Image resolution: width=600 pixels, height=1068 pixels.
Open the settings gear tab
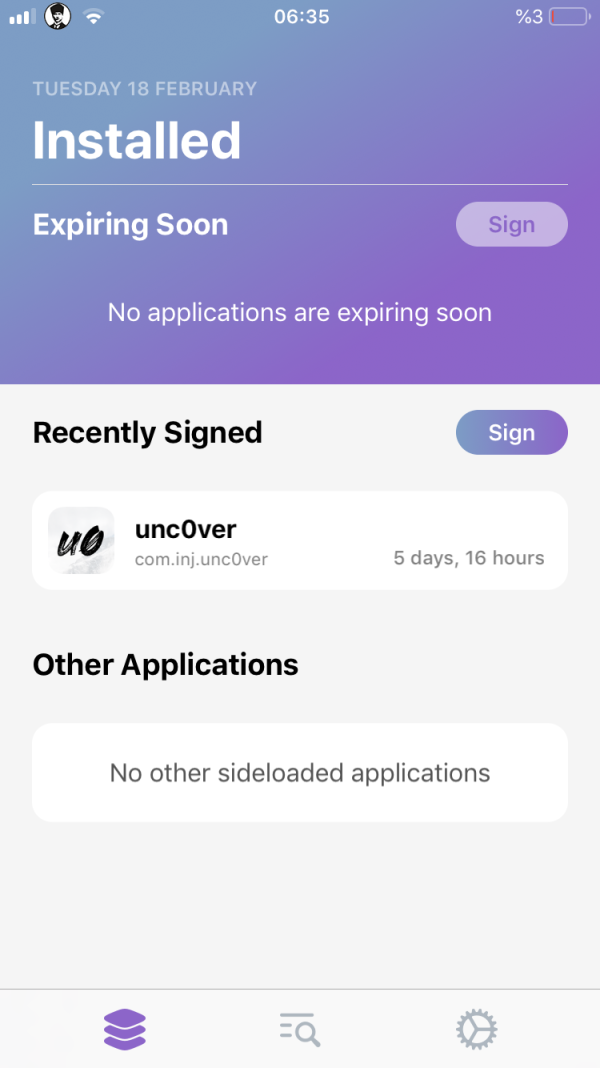point(477,1029)
